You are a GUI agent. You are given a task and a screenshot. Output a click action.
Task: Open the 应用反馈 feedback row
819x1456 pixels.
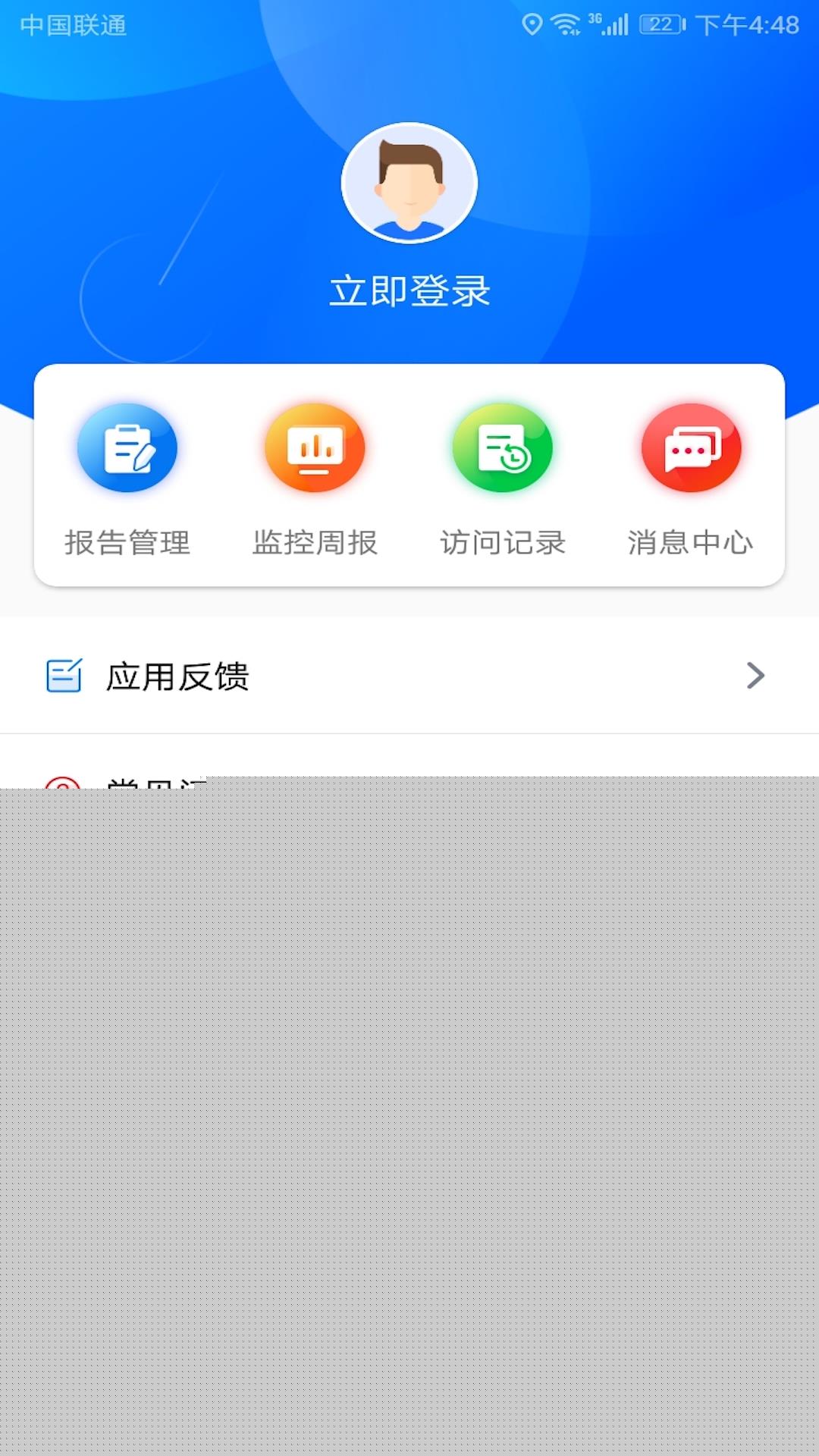point(409,676)
